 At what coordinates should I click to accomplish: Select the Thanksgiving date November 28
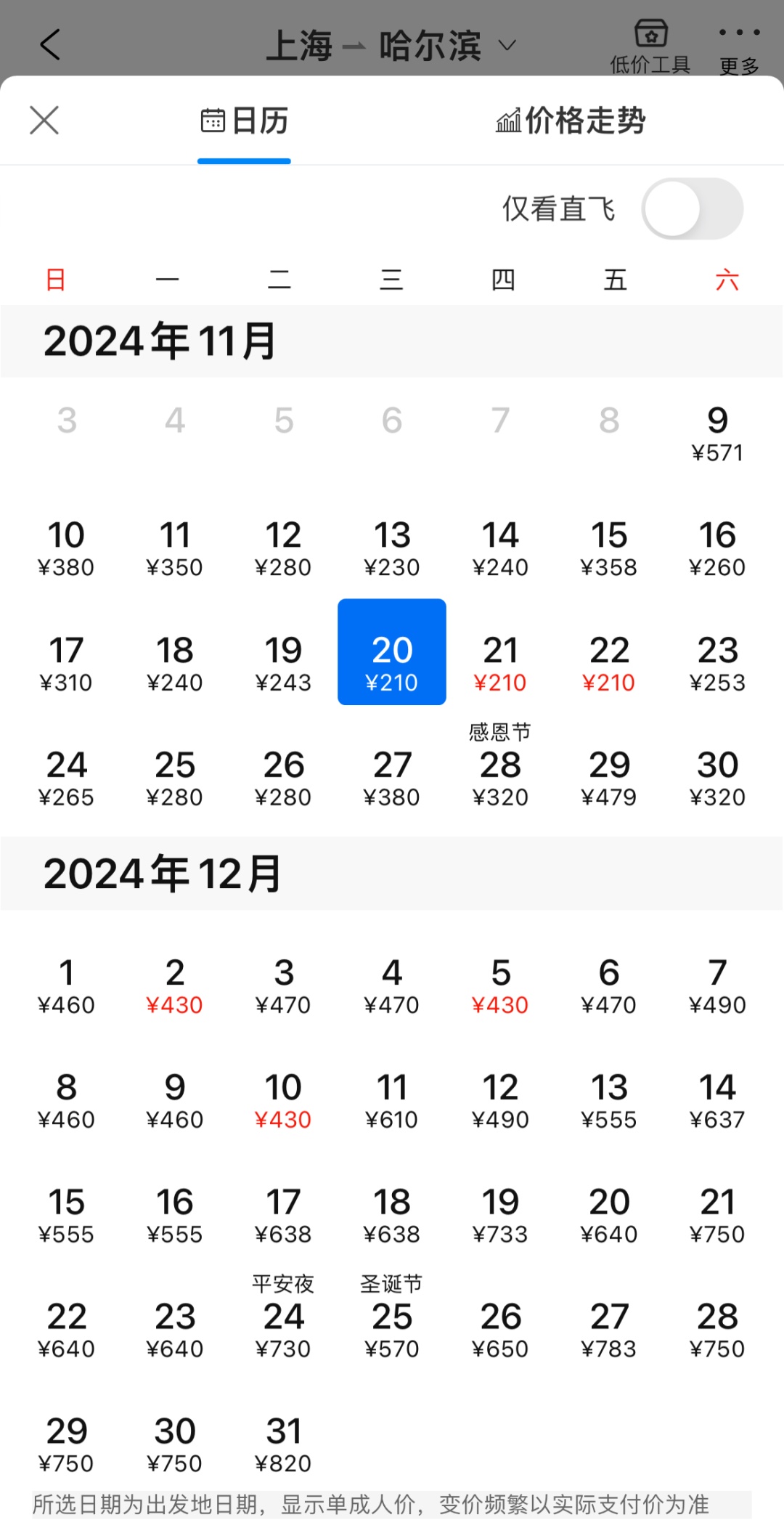(x=500, y=776)
